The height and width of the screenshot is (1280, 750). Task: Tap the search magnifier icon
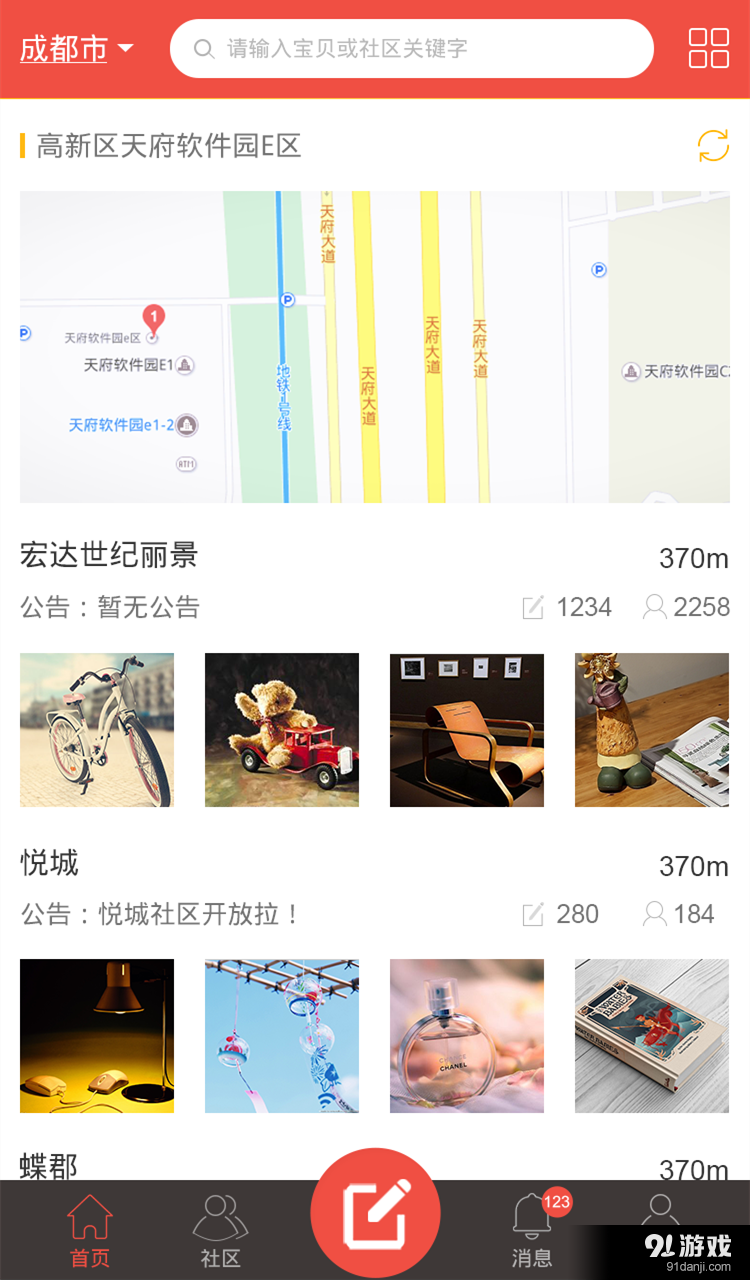click(x=204, y=48)
